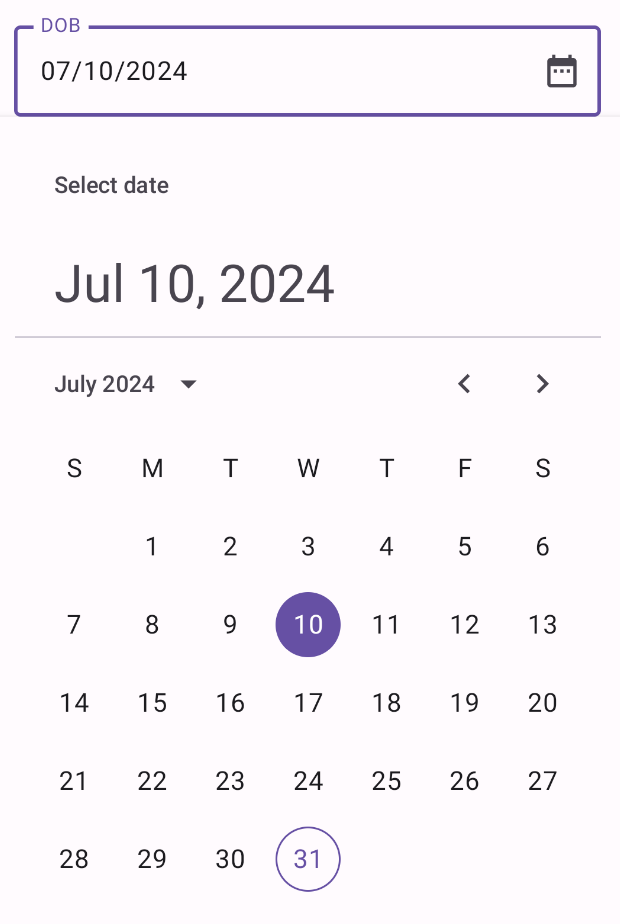This screenshot has width=620, height=924.
Task: Focus the DOB date input field
Action: (280, 71)
